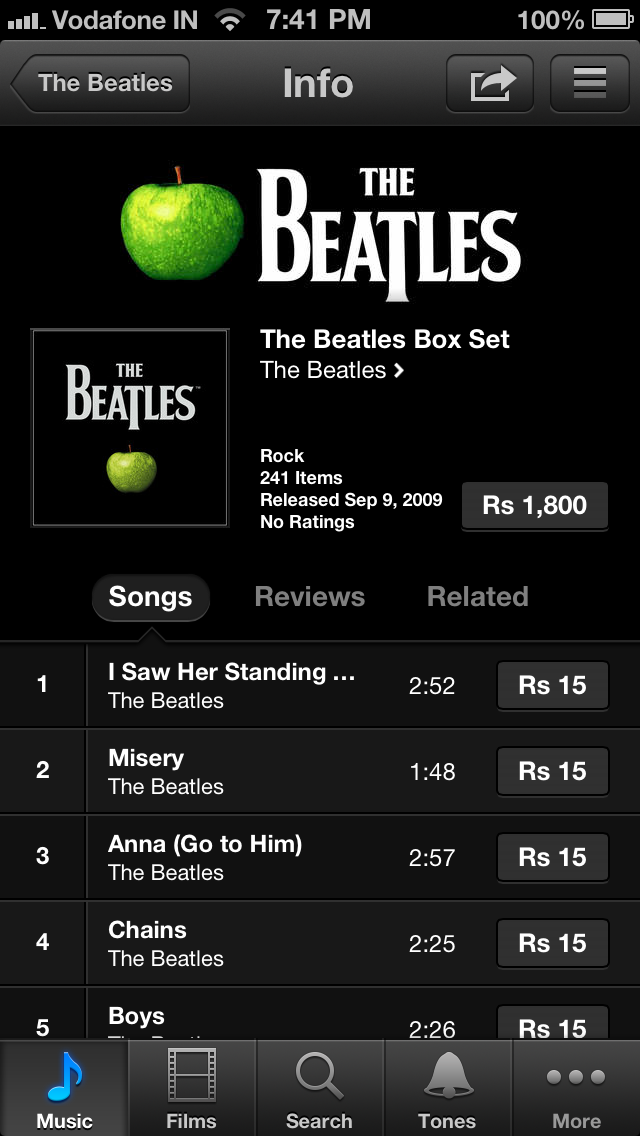This screenshot has width=640, height=1136.
Task: Switch to the Related tab
Action: [478, 597]
